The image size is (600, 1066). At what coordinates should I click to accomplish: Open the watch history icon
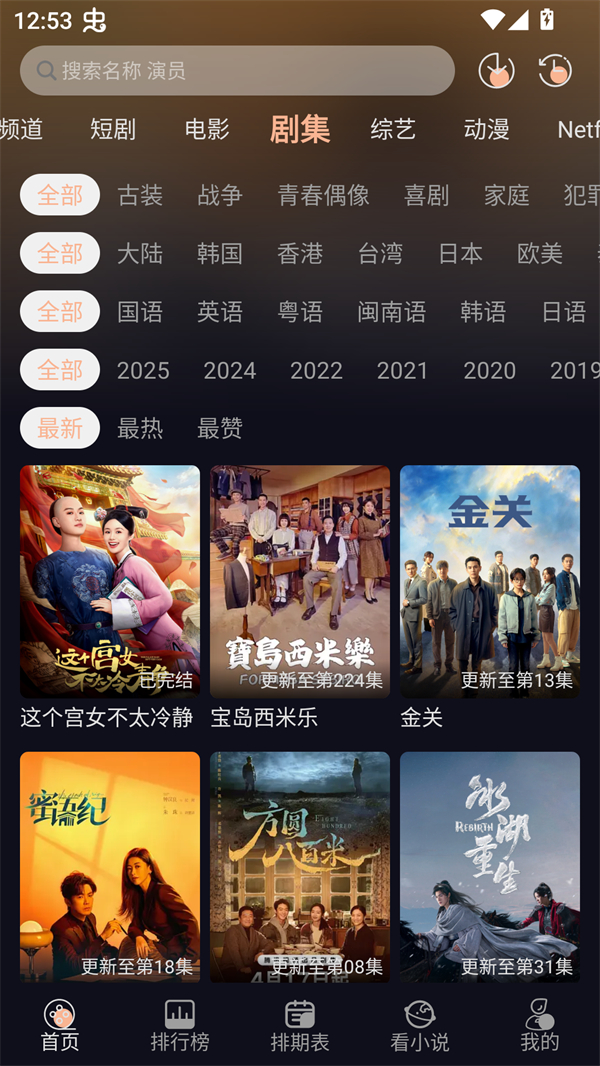(x=554, y=70)
